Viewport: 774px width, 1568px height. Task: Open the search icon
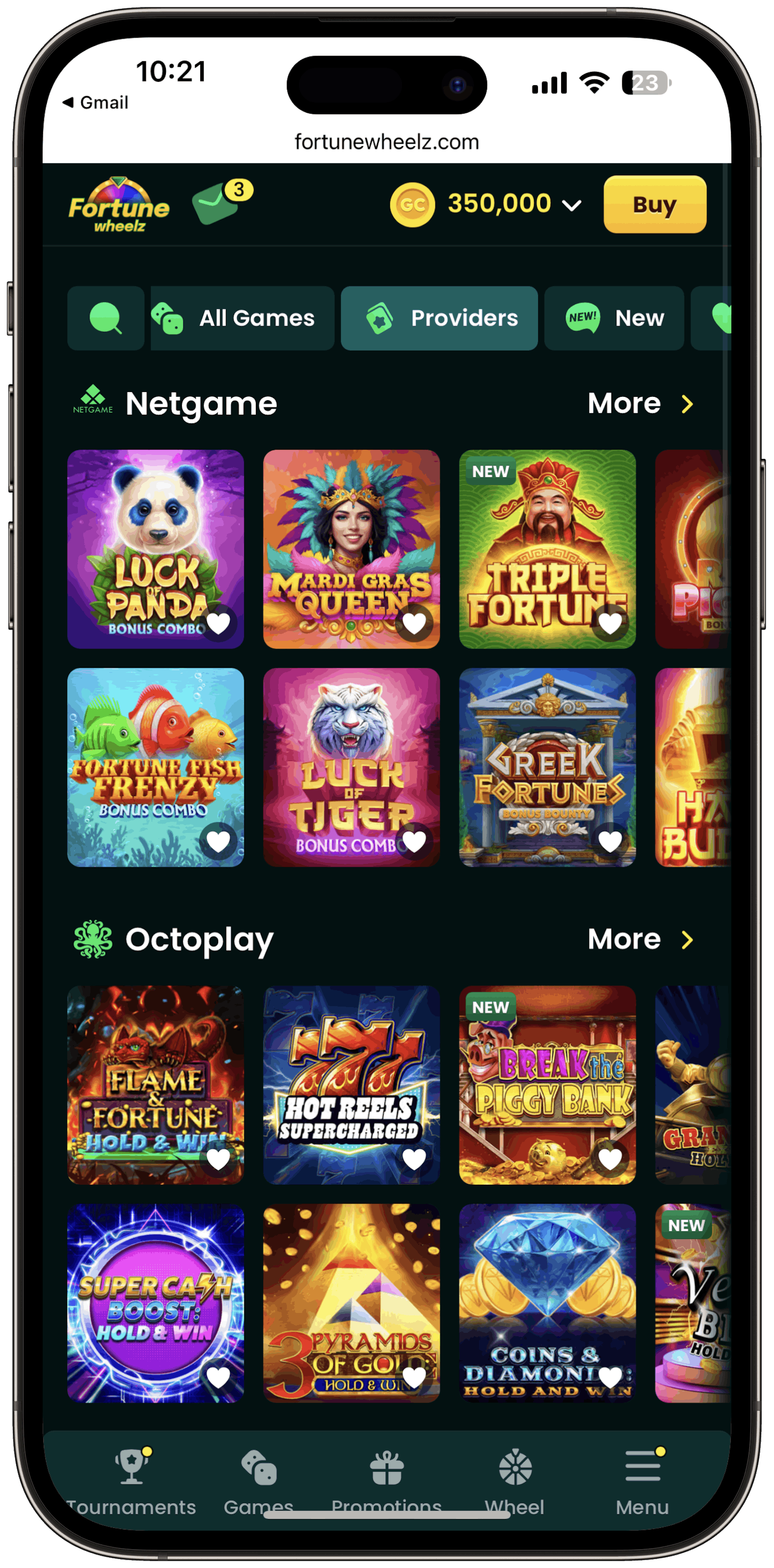(x=105, y=318)
